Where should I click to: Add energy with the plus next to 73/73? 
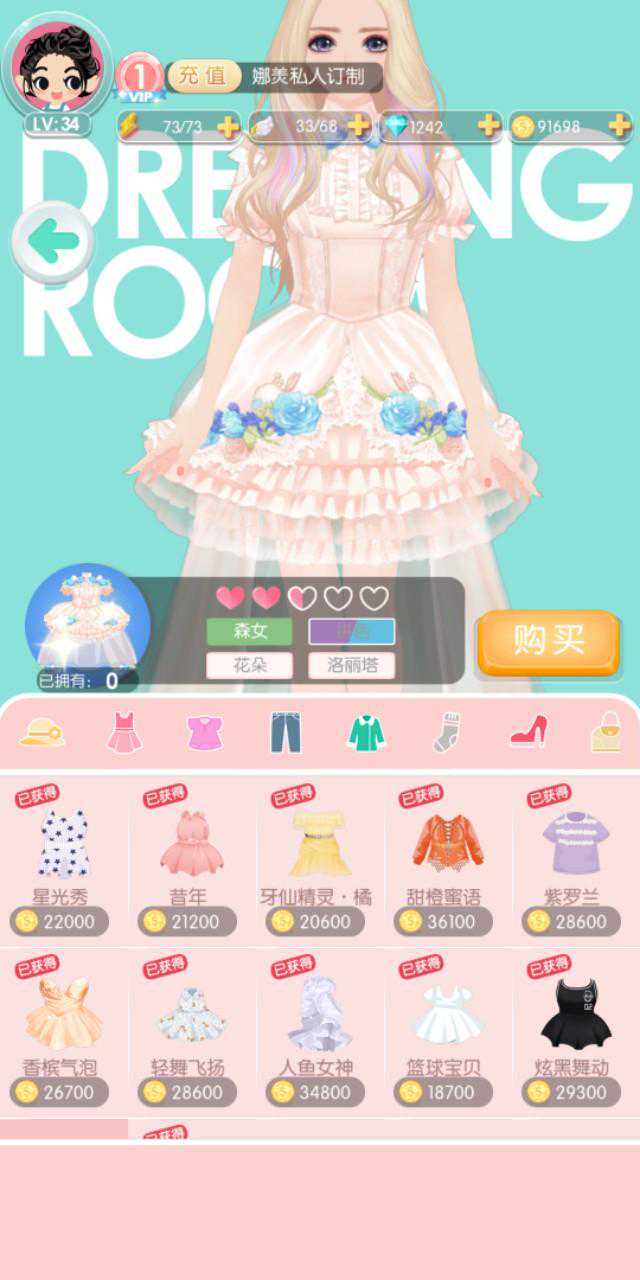tap(228, 126)
